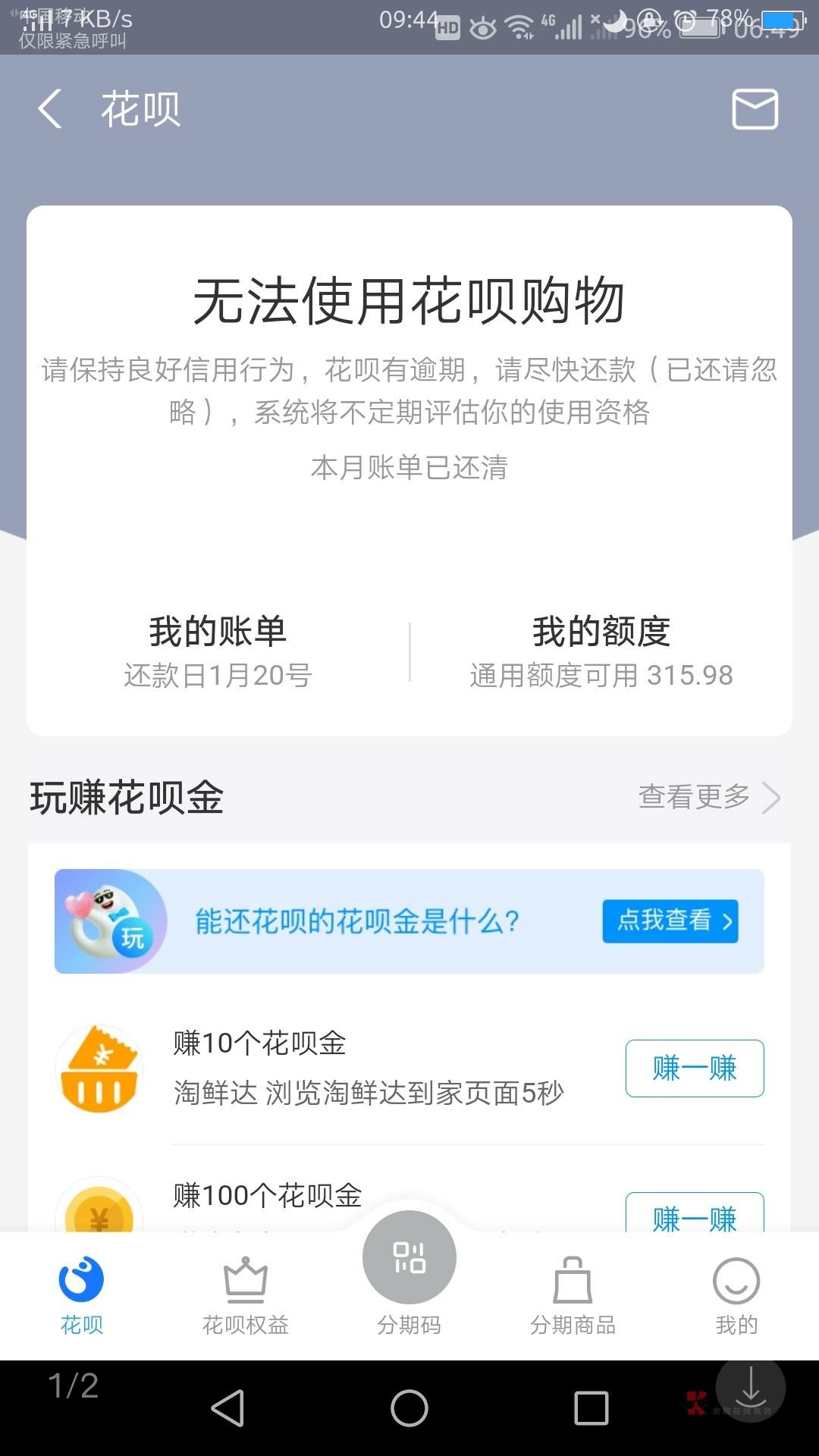Screen dimensions: 819x1456
Task: Switch to the 我的 tab
Action: tap(736, 1297)
